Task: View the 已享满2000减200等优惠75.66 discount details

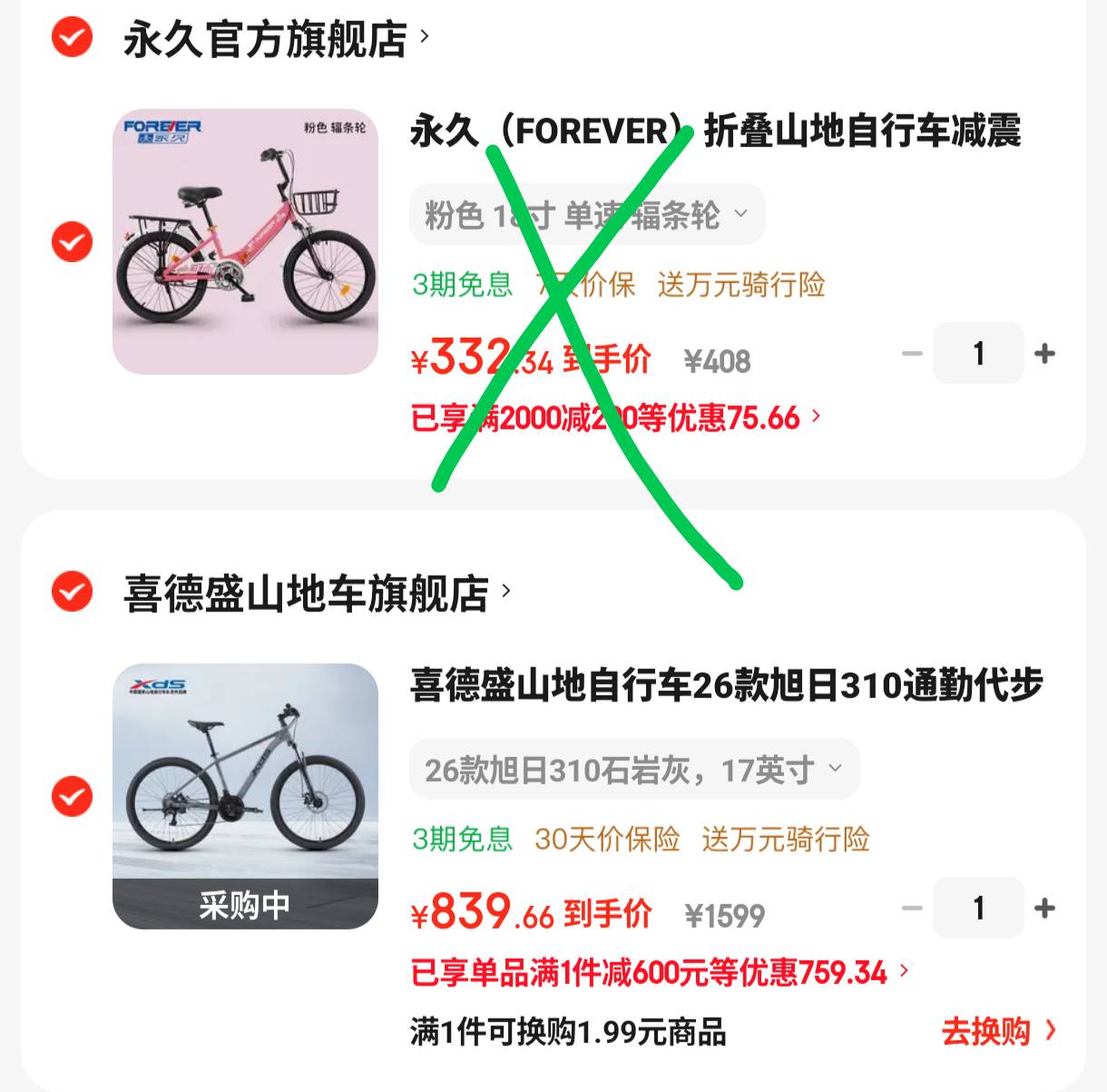Action: 615,418
